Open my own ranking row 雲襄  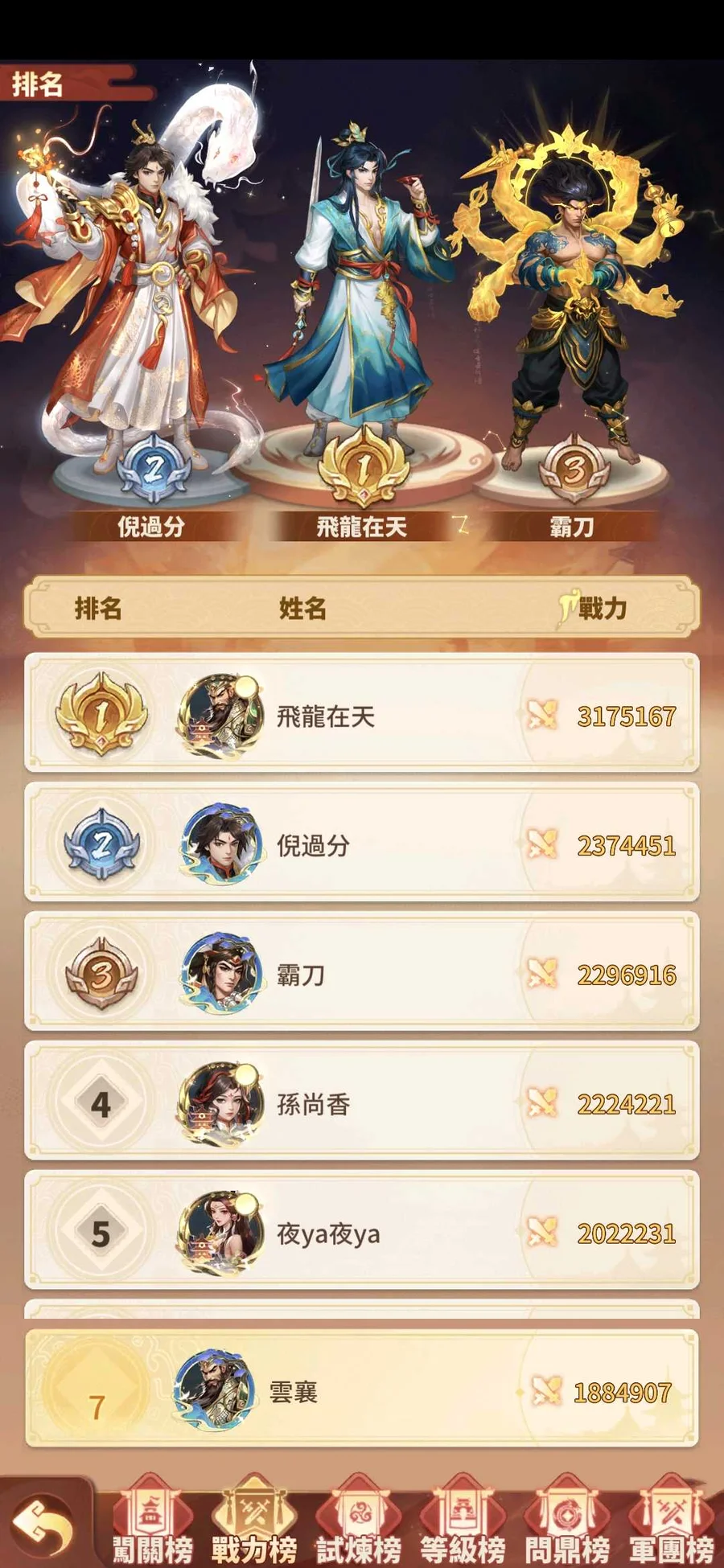(x=362, y=1390)
